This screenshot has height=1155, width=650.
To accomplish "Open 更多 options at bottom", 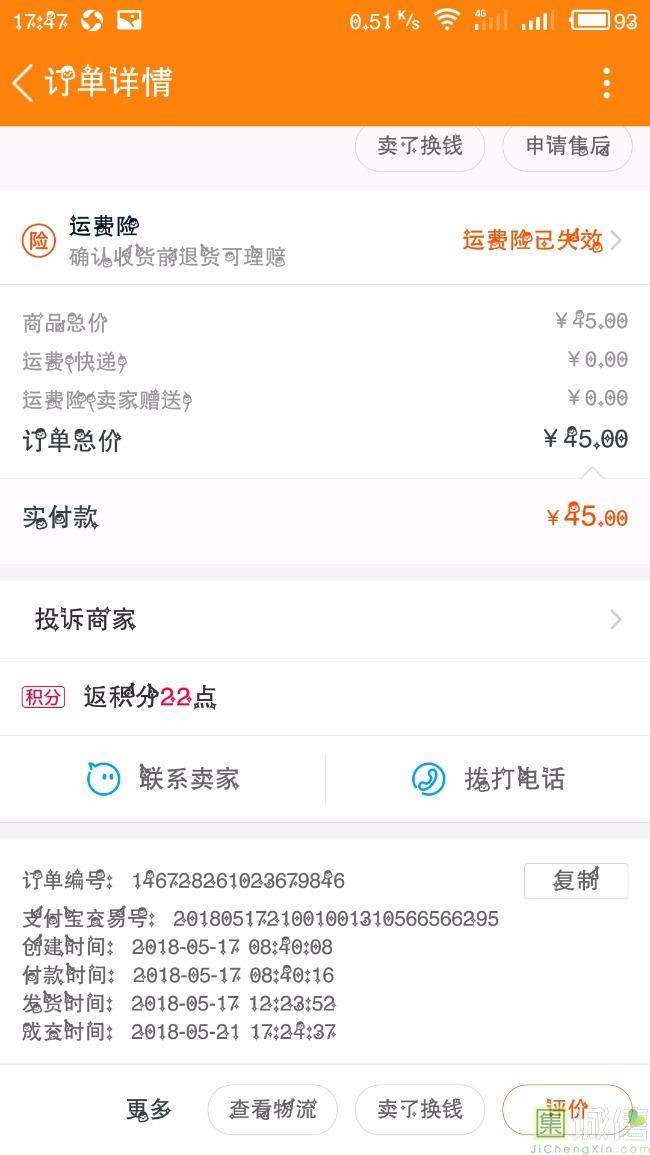I will 148,1109.
